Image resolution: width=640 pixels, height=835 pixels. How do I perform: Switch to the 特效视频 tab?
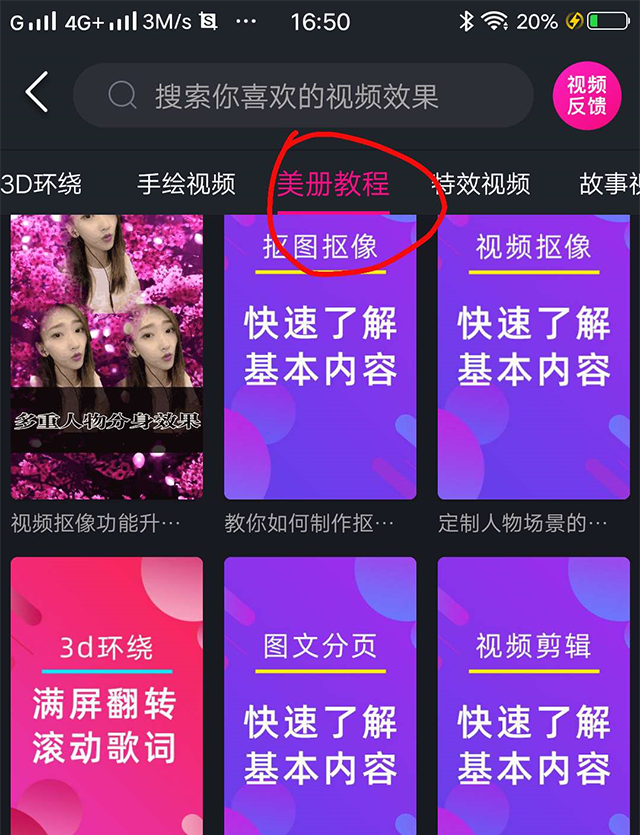480,184
